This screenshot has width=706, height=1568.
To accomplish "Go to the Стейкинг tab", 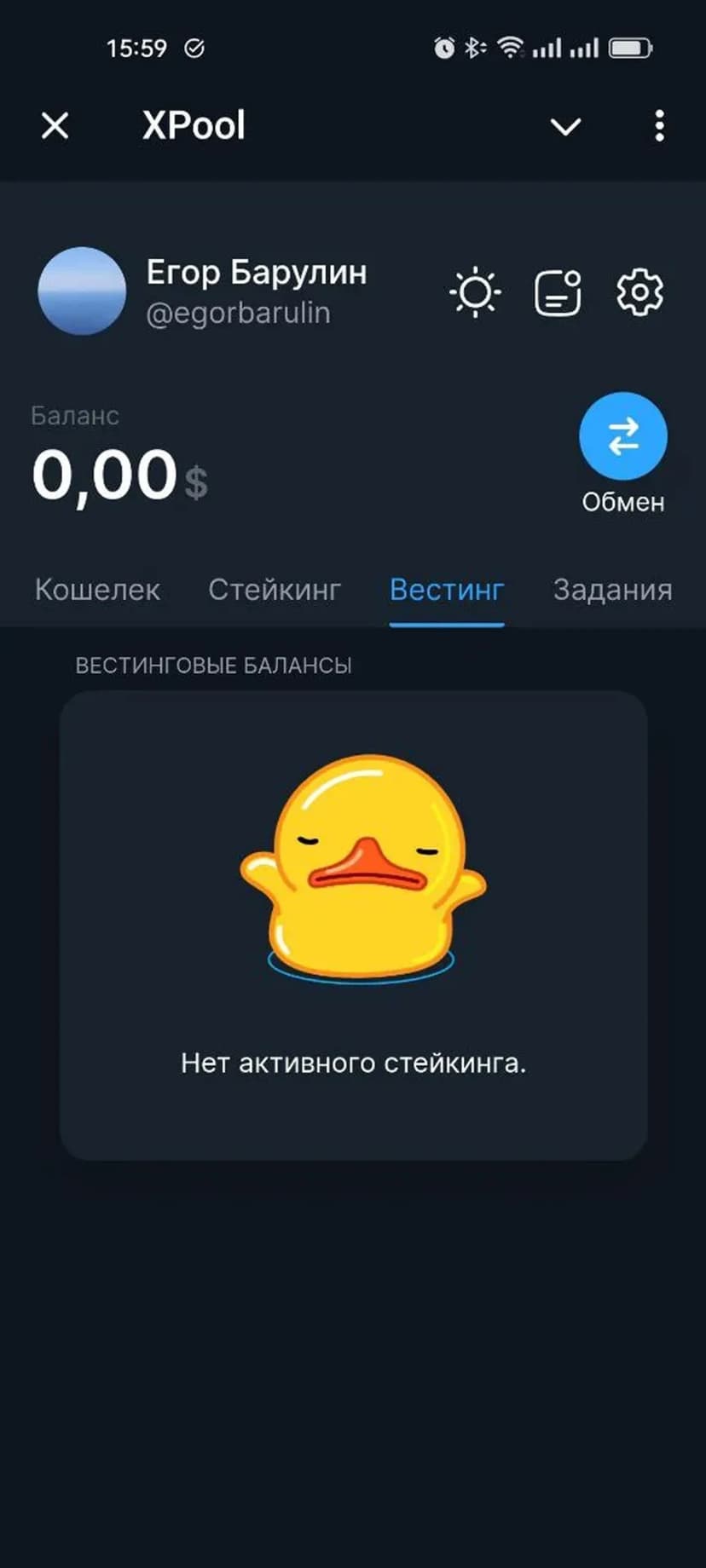I will click(275, 590).
